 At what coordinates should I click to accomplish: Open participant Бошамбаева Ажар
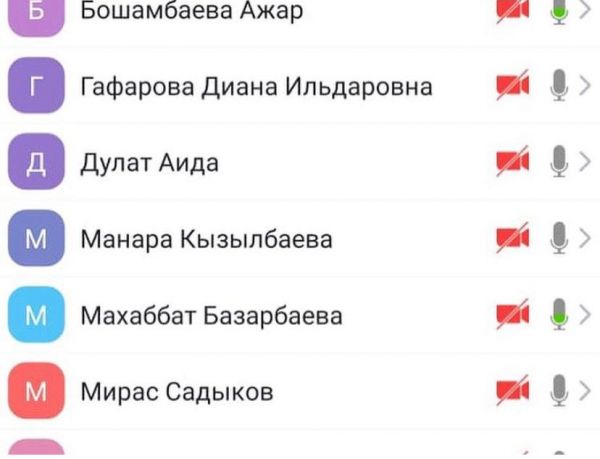click(x=190, y=13)
